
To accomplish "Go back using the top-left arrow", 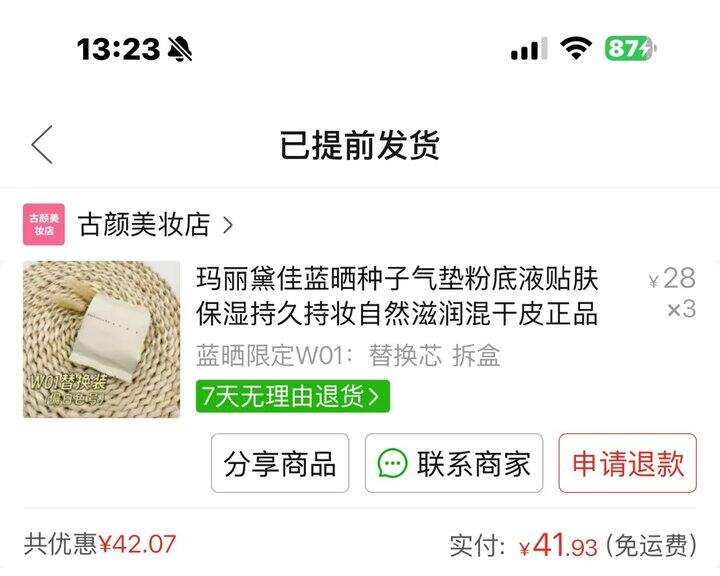I will 42,144.
